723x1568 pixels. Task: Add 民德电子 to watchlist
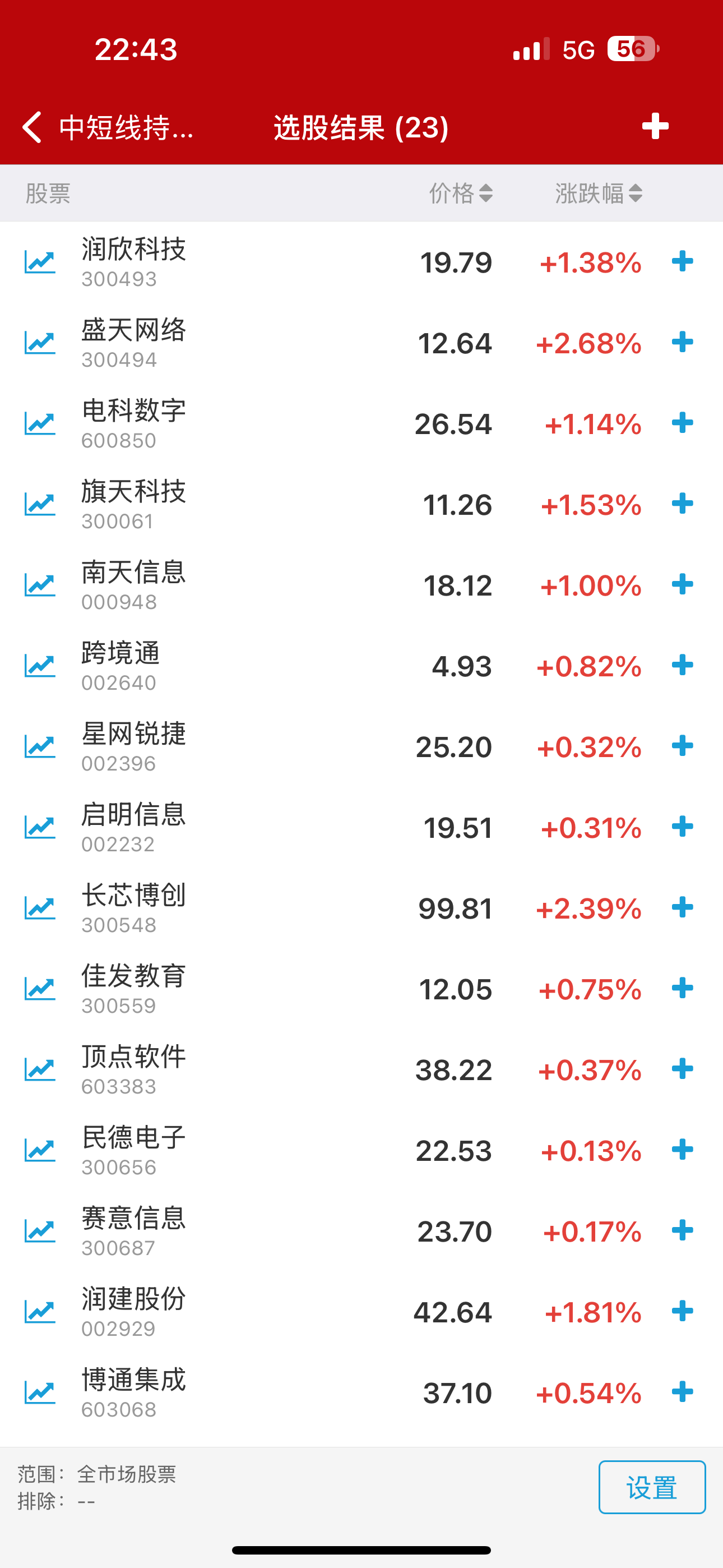pyautogui.click(x=682, y=1150)
